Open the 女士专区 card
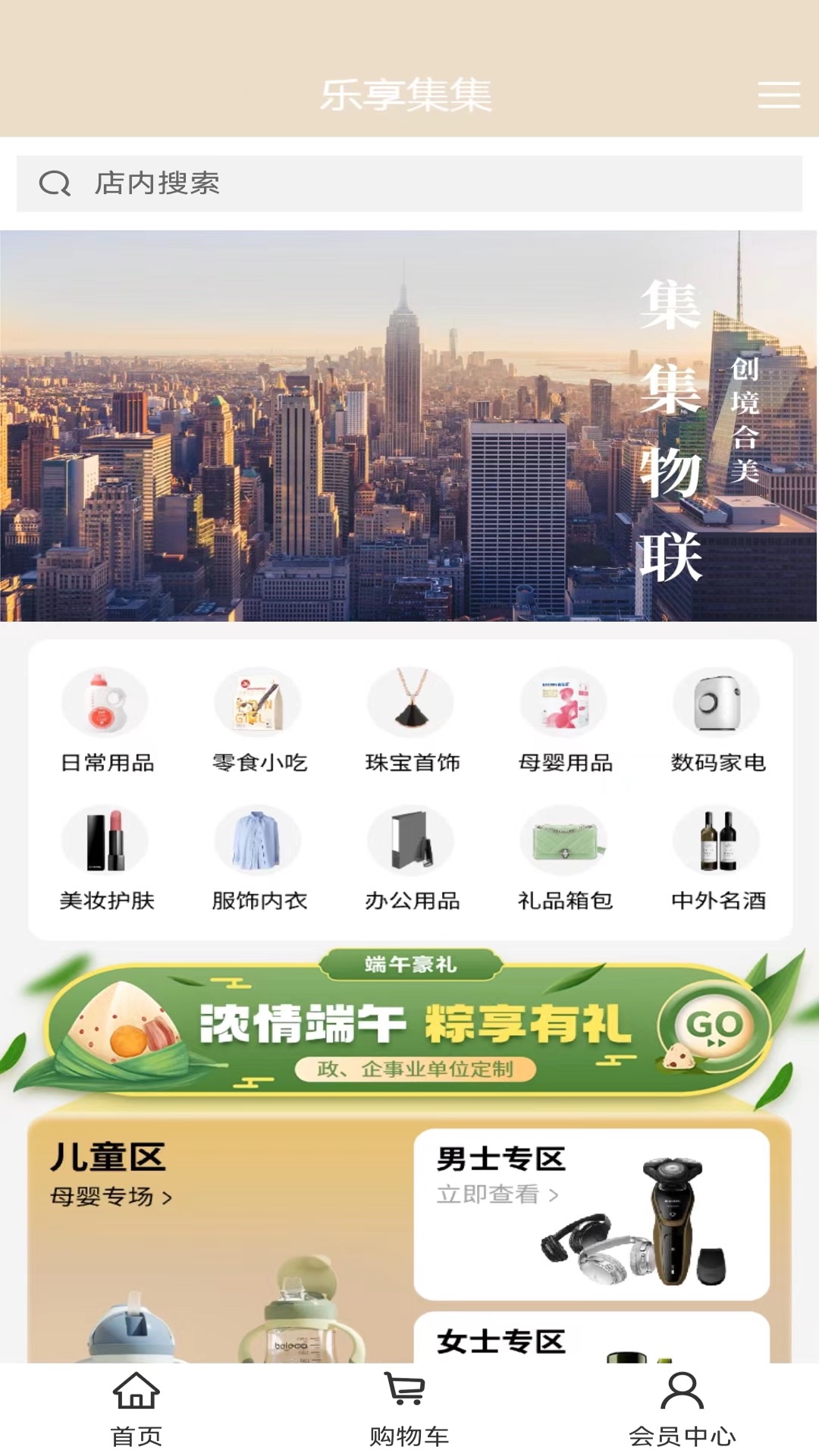This screenshot has width=819, height=1456. click(x=591, y=1339)
